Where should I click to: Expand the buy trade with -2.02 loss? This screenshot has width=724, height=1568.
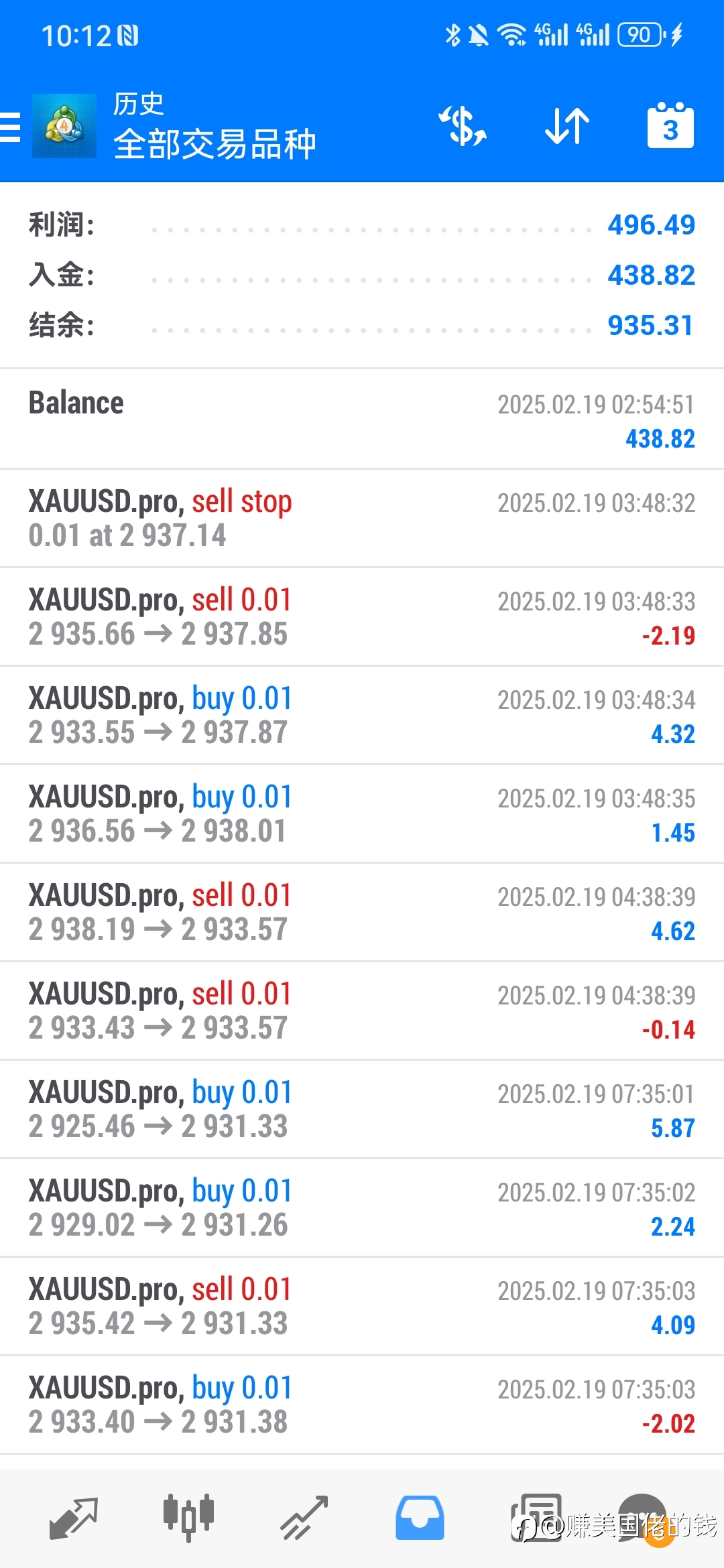click(362, 1404)
